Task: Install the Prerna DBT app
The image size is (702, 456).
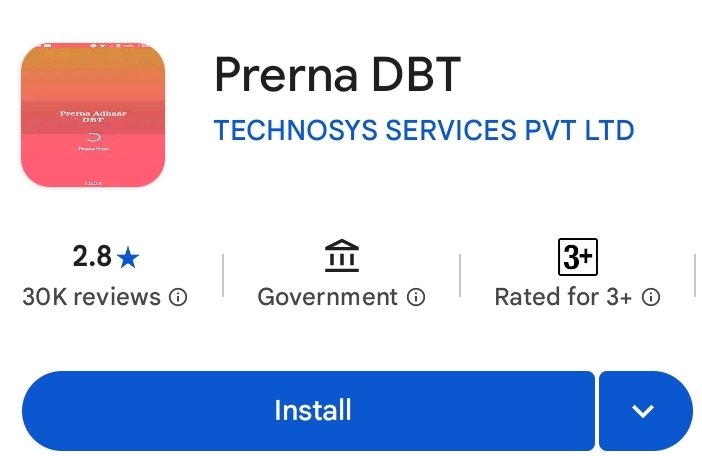Action: pos(310,411)
